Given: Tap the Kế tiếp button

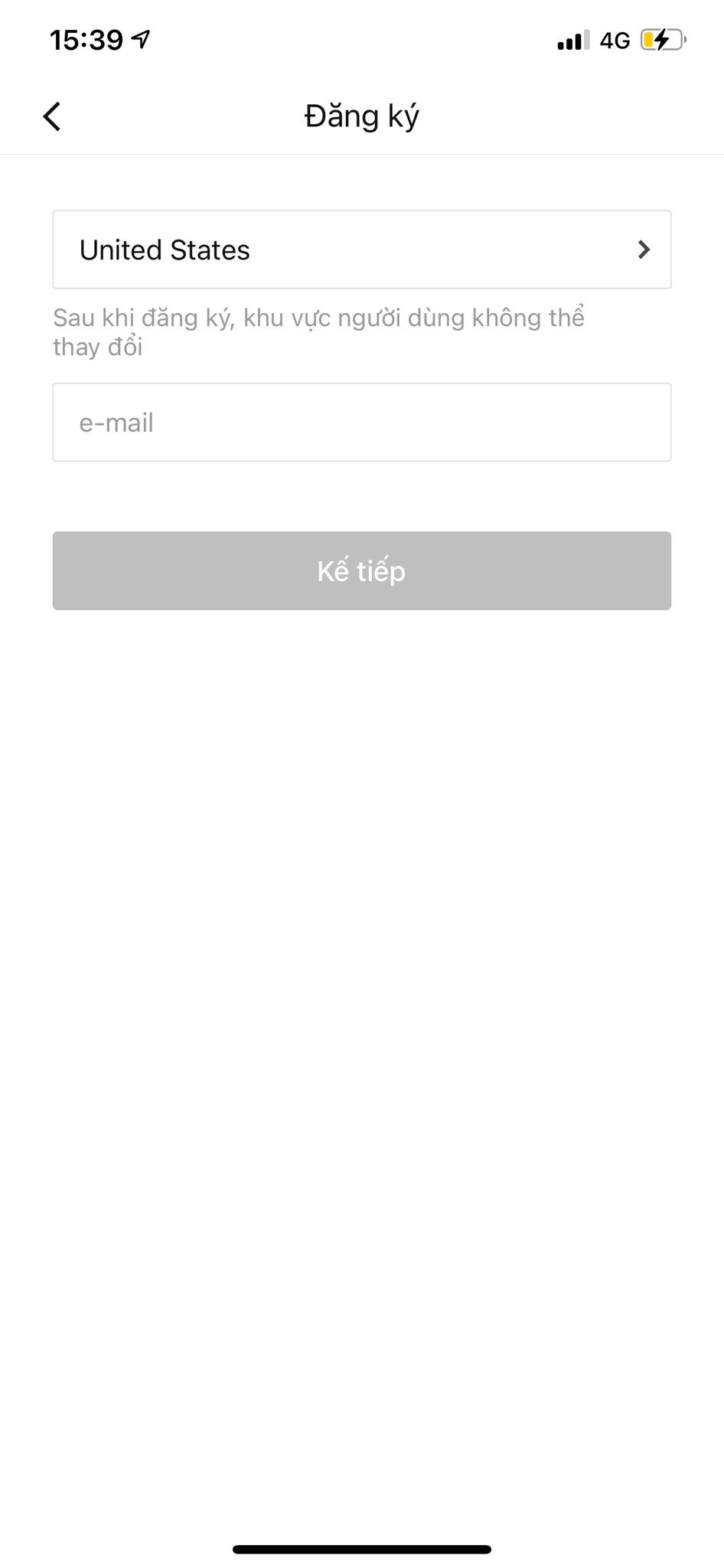Looking at the screenshot, I should (361, 571).
